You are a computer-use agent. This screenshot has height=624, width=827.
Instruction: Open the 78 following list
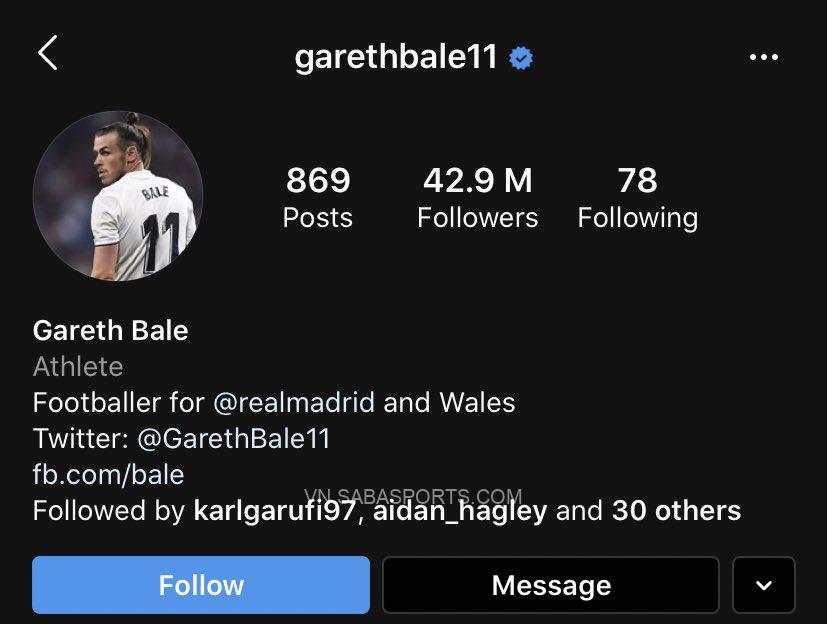tap(637, 197)
